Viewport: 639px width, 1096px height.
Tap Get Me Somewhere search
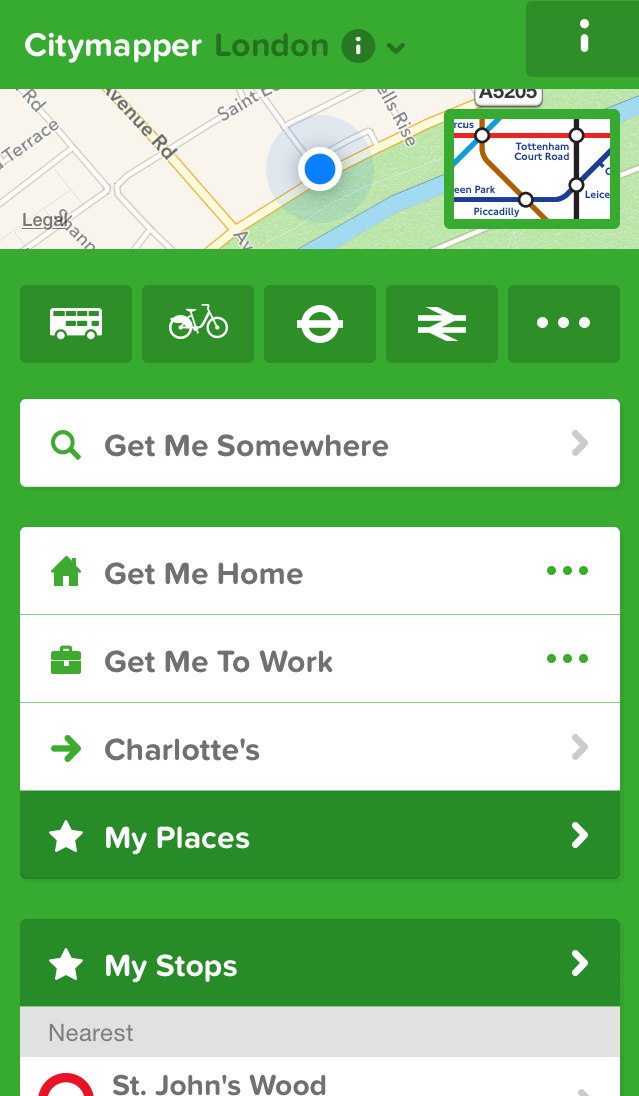(320, 444)
